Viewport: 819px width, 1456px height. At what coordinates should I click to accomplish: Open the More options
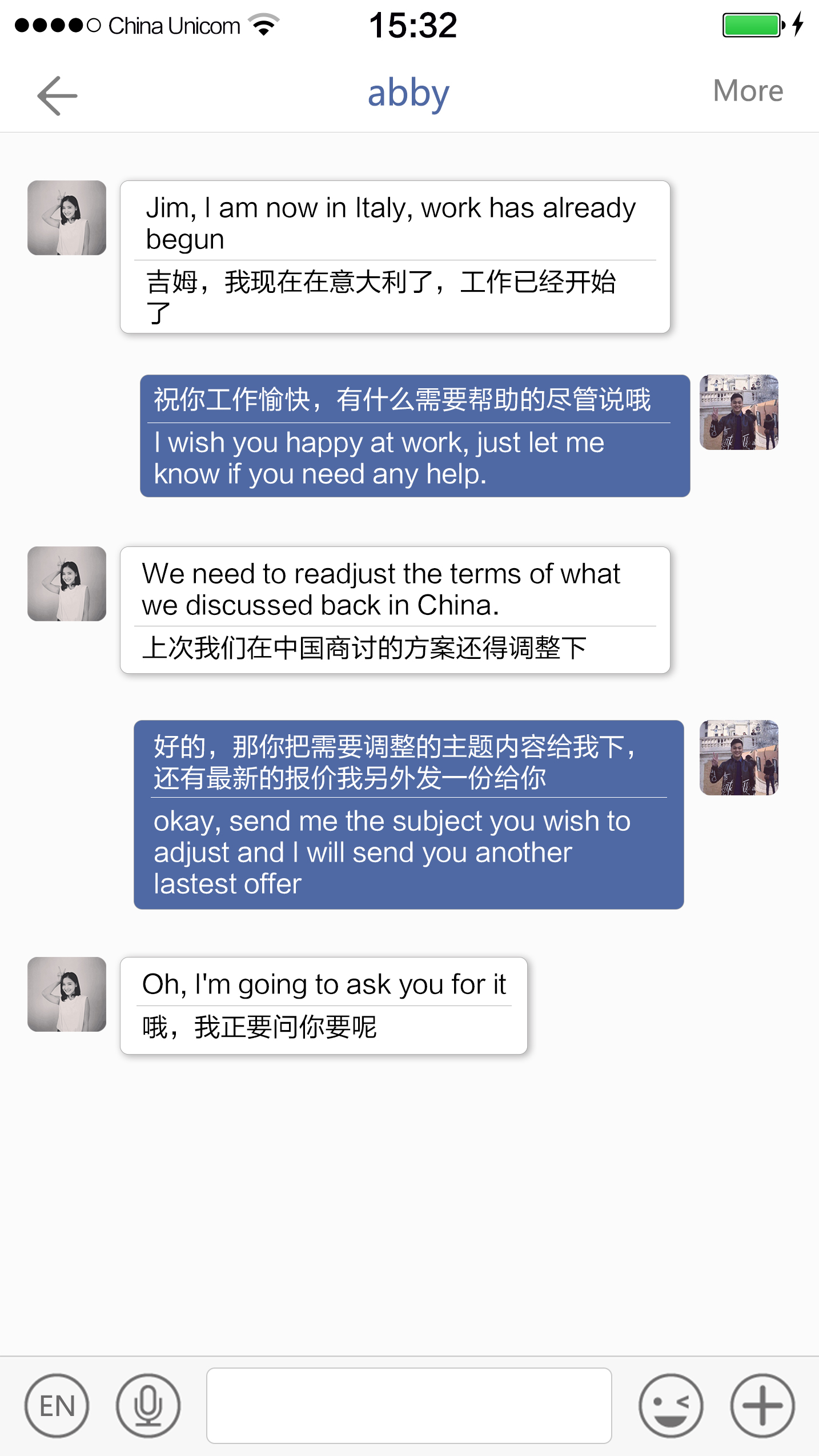click(x=748, y=91)
